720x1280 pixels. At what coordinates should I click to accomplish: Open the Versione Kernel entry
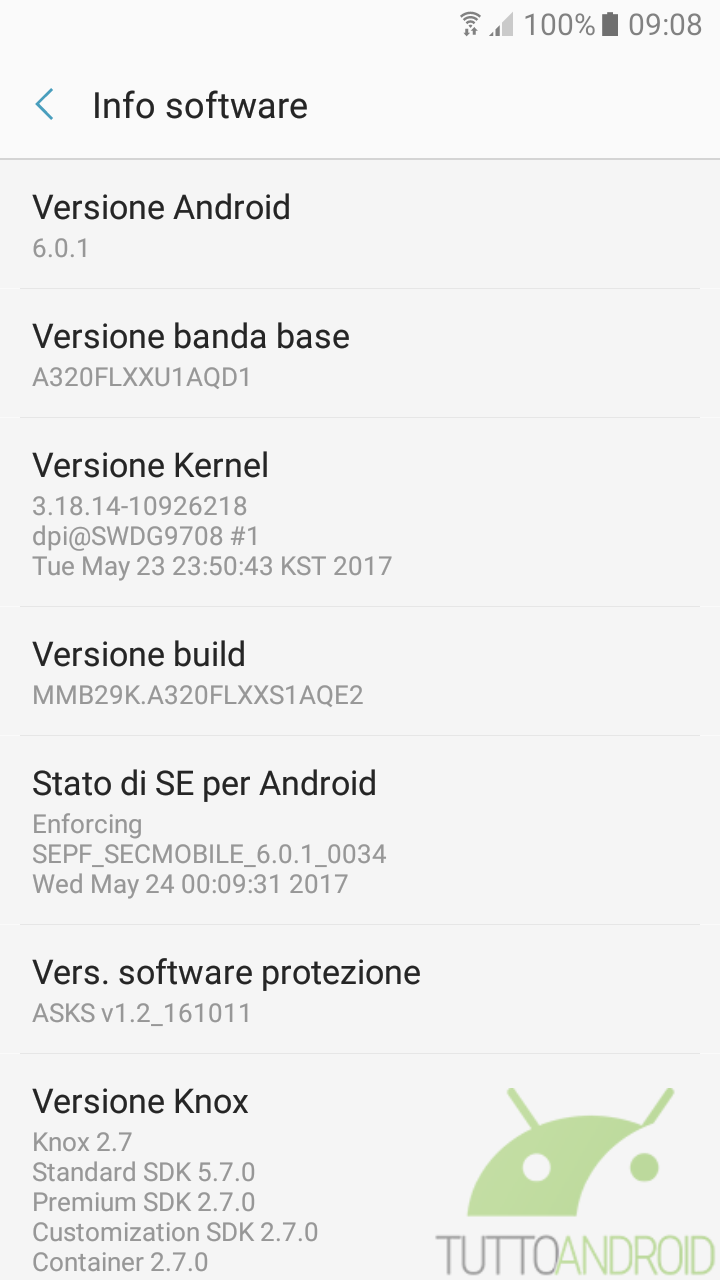(360, 513)
